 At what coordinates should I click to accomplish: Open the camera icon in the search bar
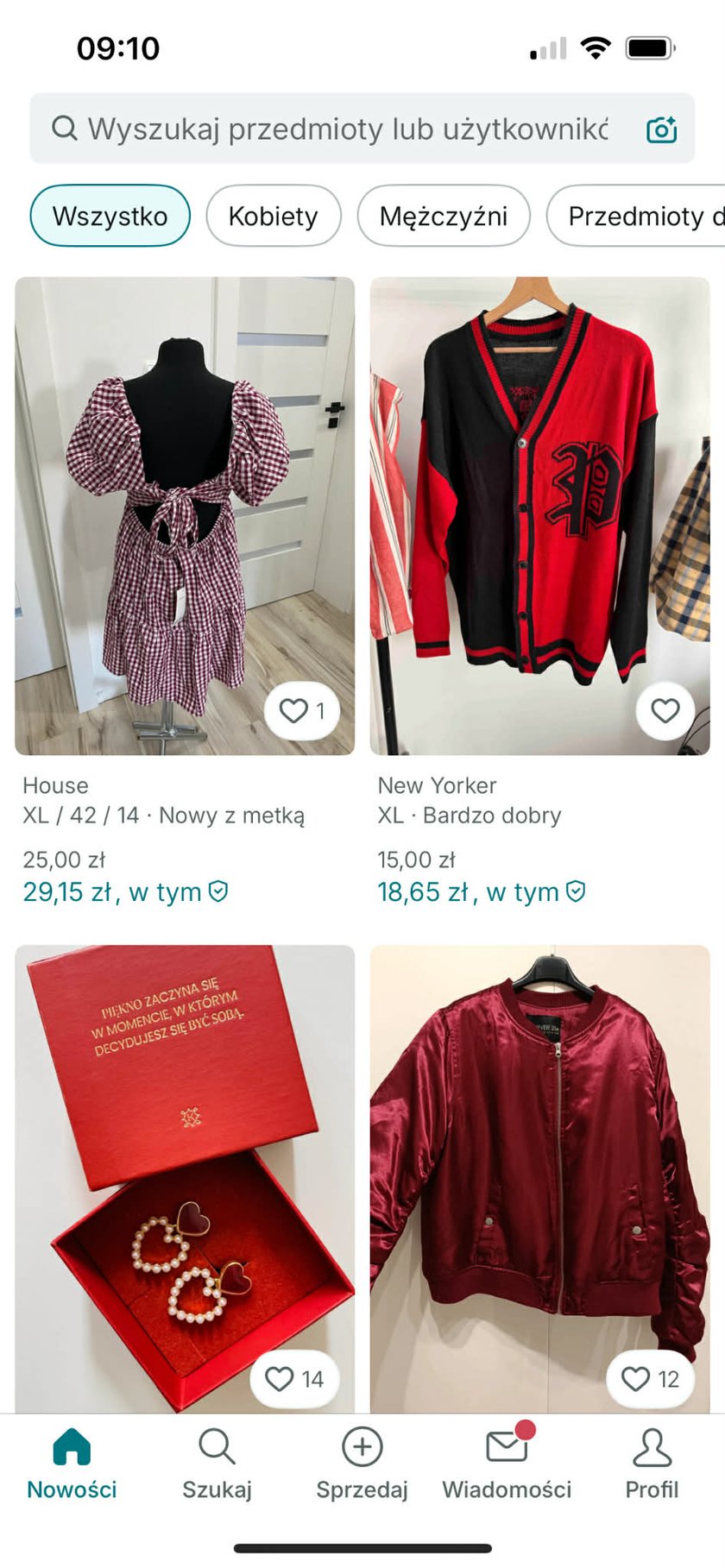click(660, 129)
